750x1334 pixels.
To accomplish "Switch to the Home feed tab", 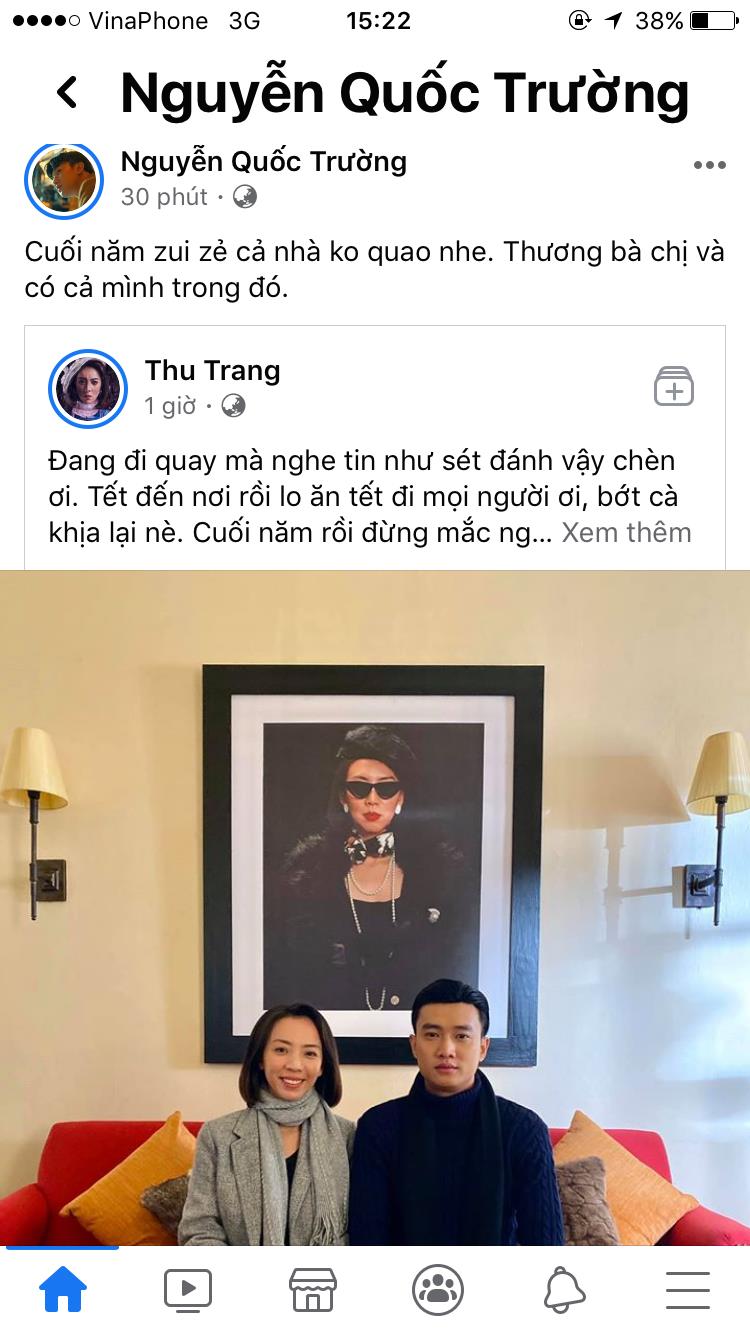I will click(62, 1290).
